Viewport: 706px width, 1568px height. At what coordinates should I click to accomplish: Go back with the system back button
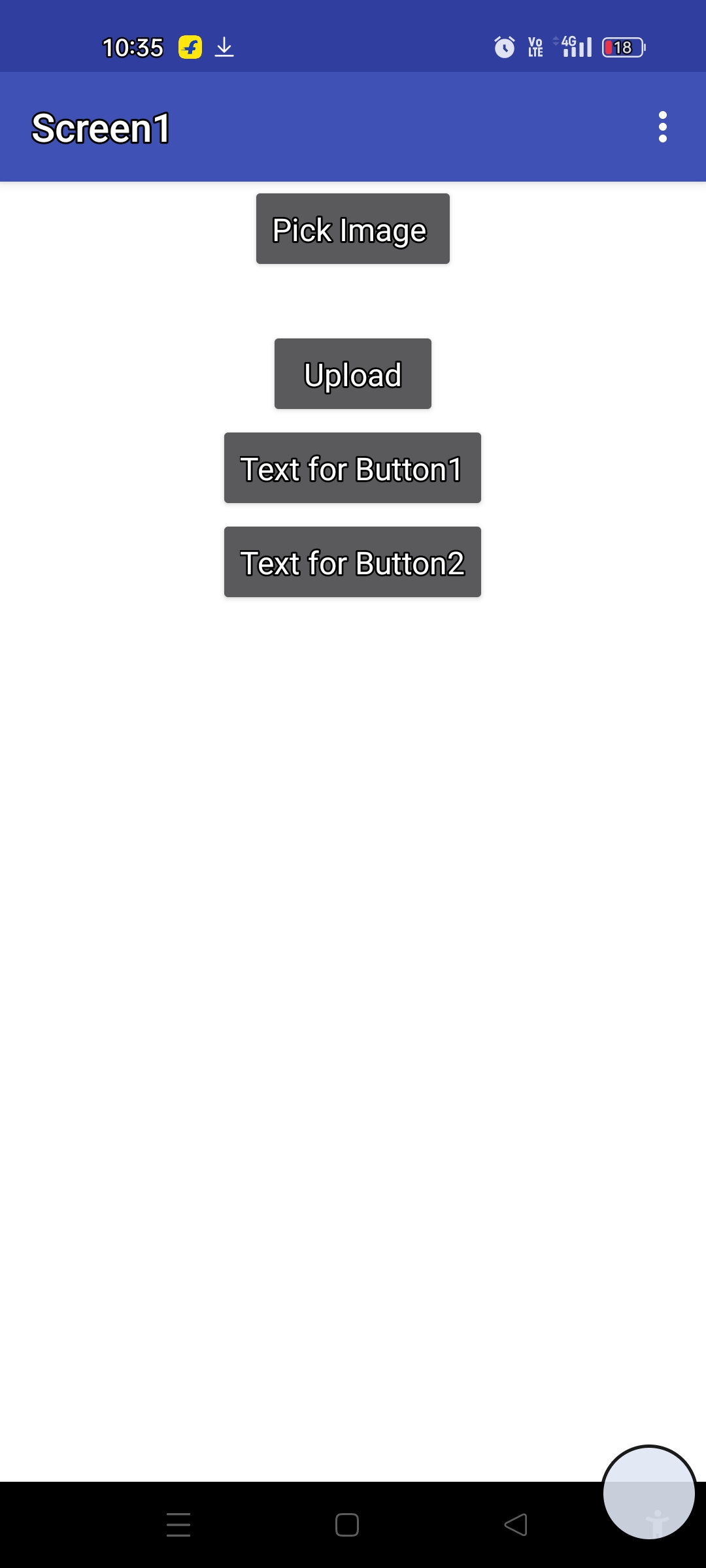[516, 1525]
